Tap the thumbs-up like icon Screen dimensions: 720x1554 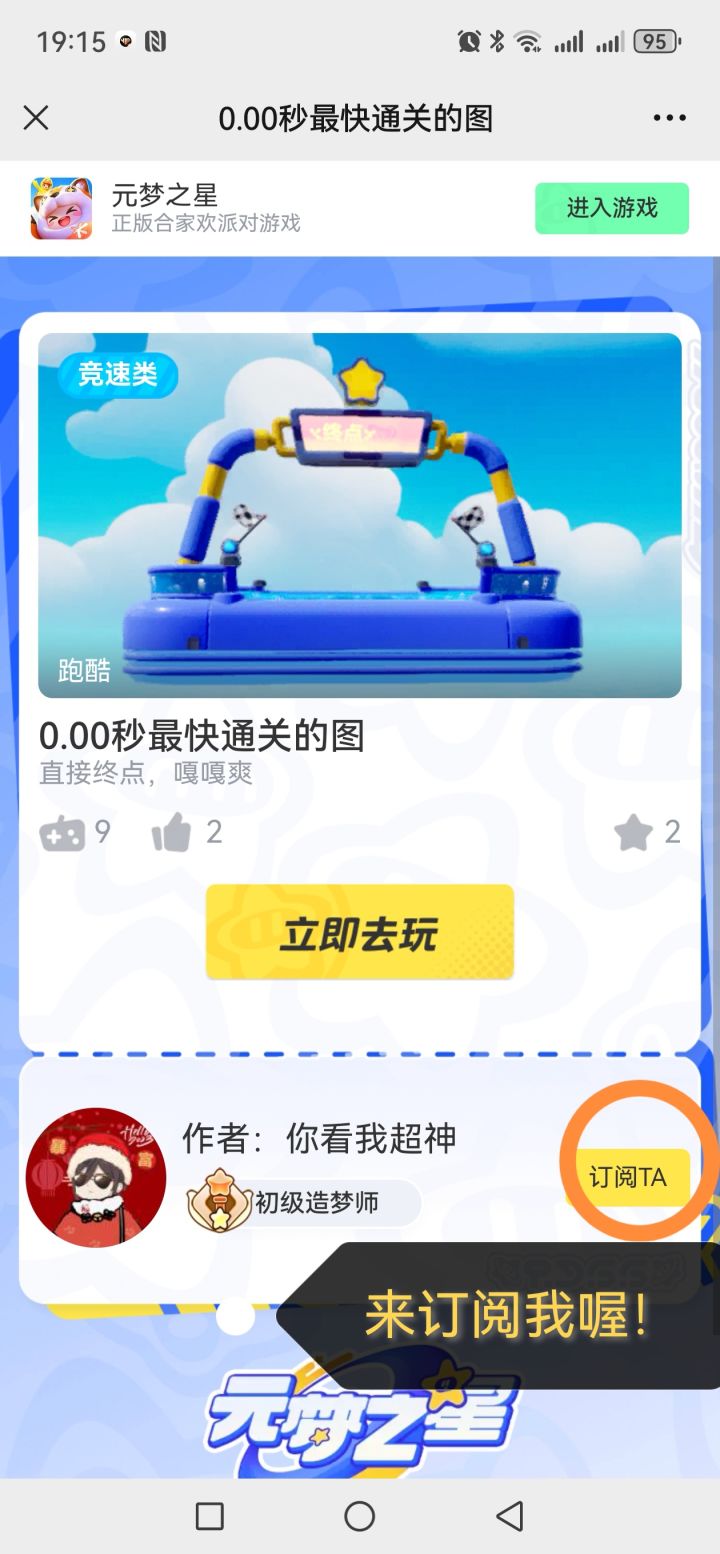(x=172, y=831)
